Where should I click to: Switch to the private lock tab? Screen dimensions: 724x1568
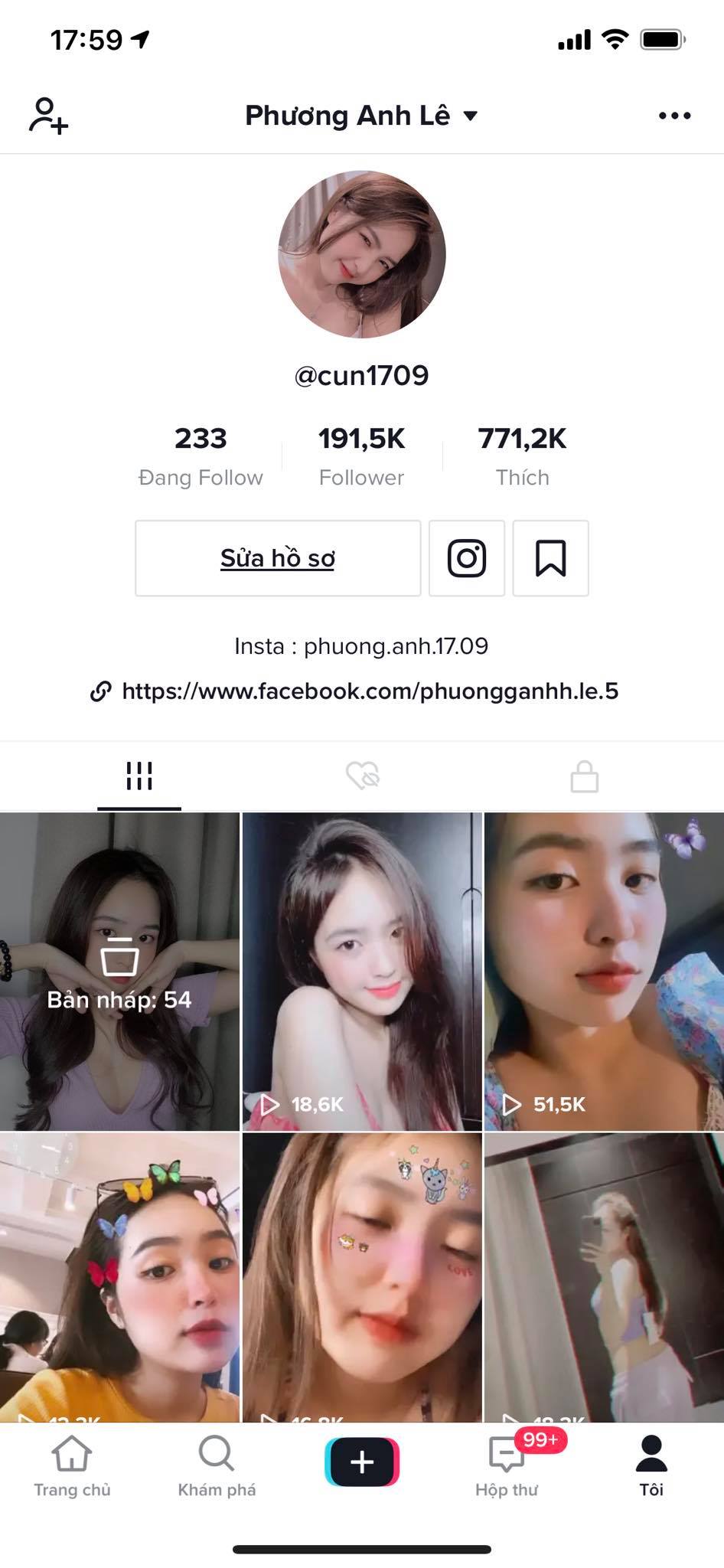(x=584, y=776)
